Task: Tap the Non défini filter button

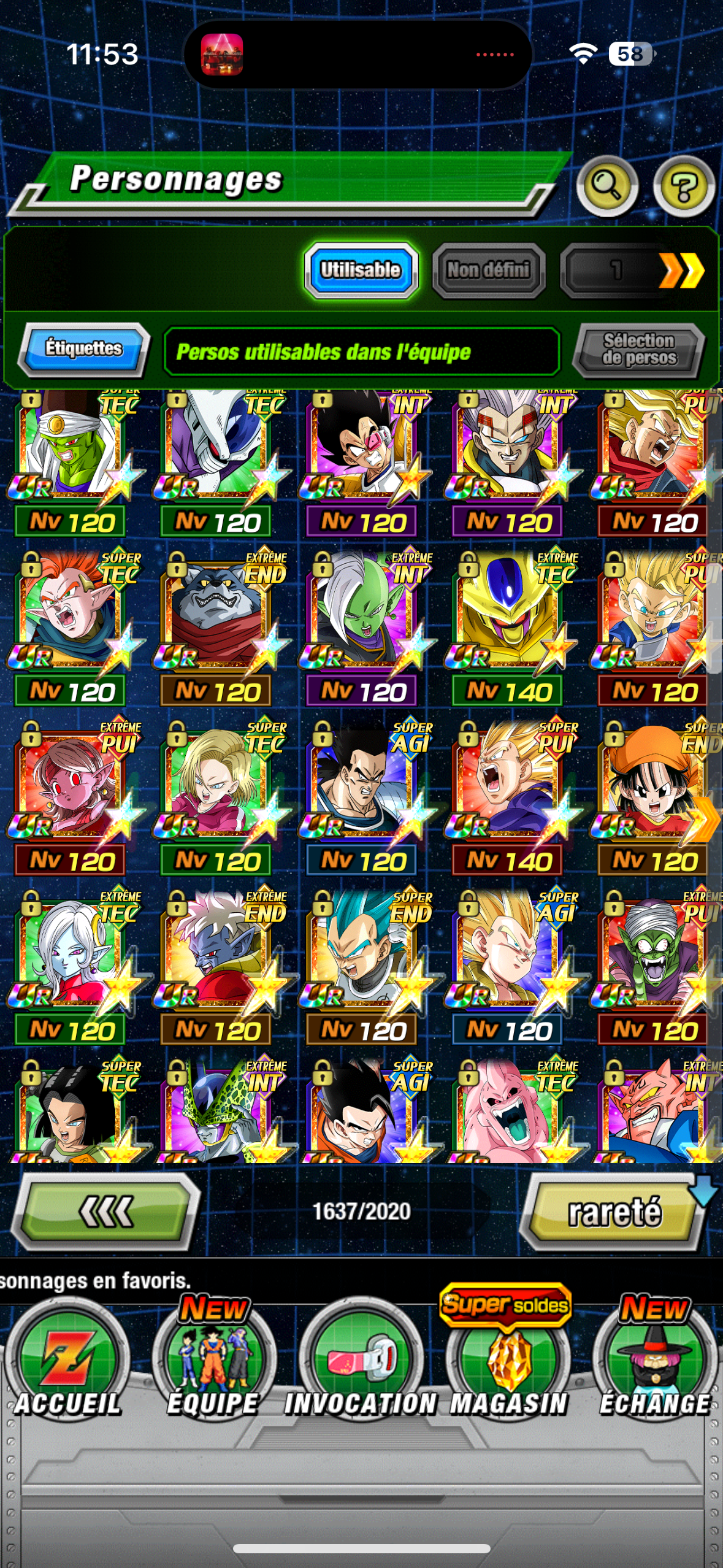Action: coord(488,270)
